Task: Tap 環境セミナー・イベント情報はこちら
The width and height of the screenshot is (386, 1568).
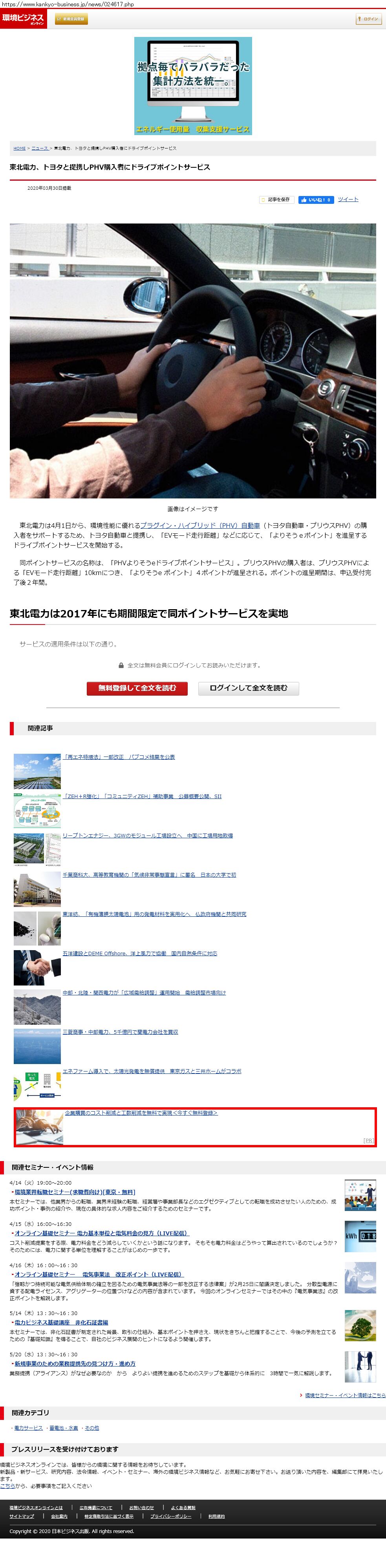Action: 345,1394
